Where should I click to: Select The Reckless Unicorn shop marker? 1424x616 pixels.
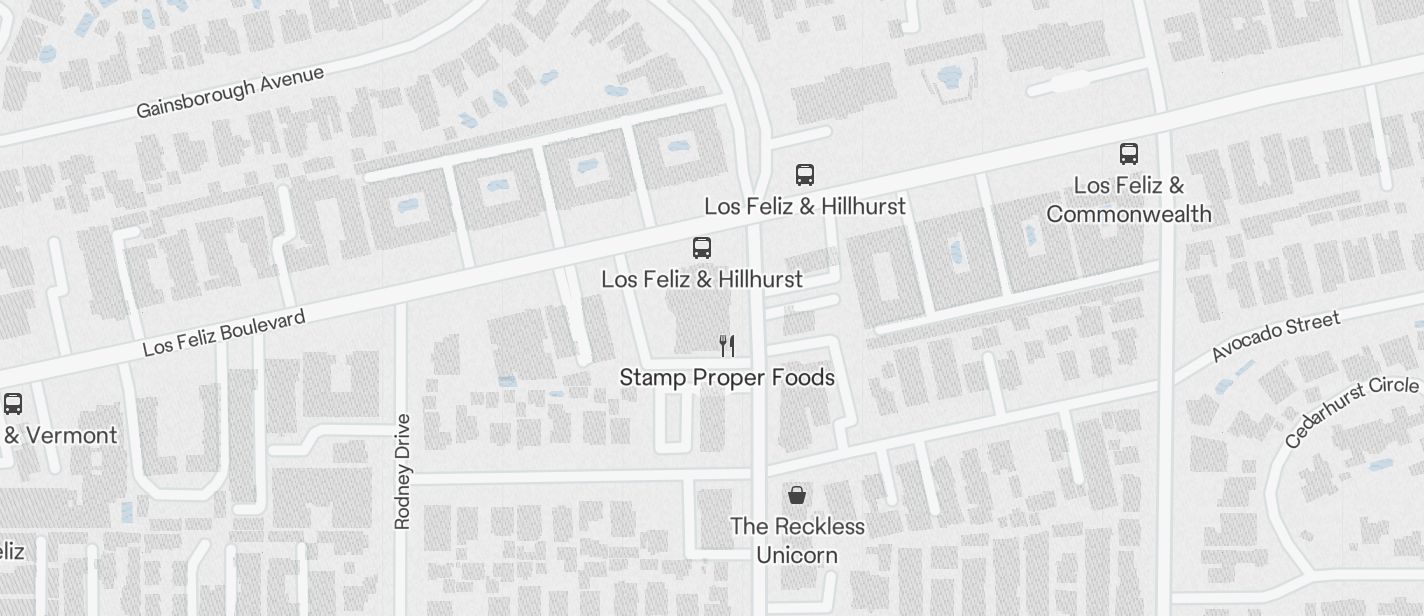click(x=797, y=495)
